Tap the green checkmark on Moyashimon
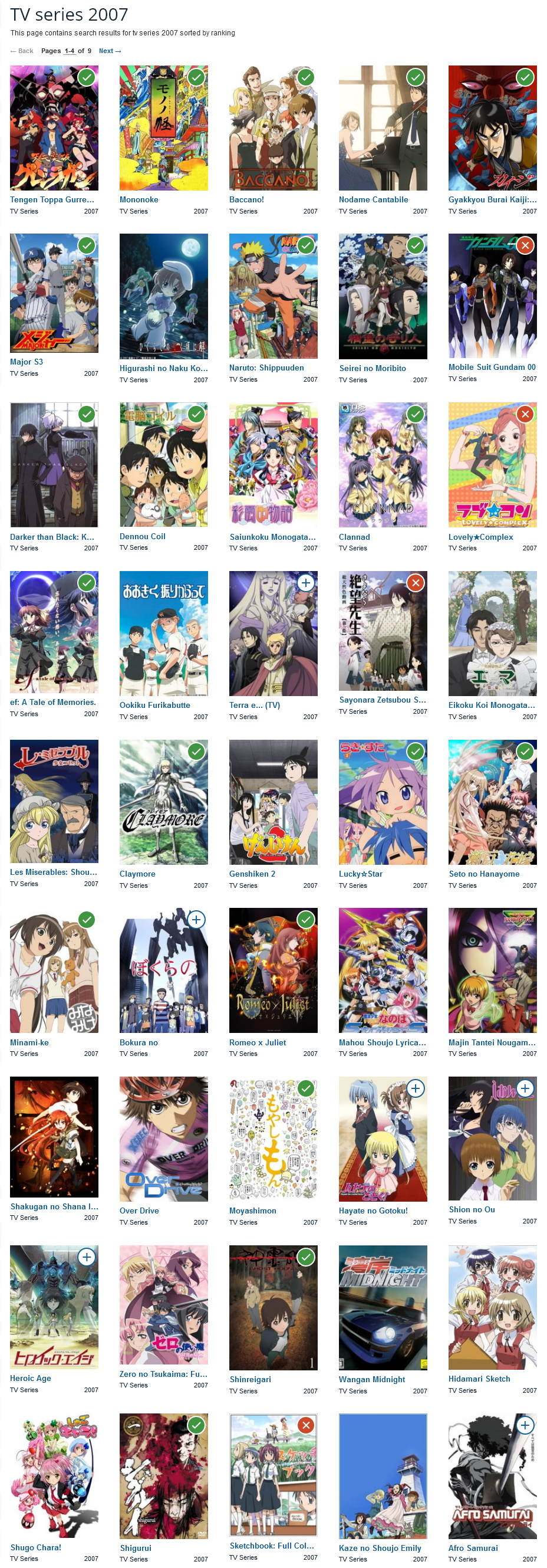The image size is (547, 1568). click(305, 1088)
